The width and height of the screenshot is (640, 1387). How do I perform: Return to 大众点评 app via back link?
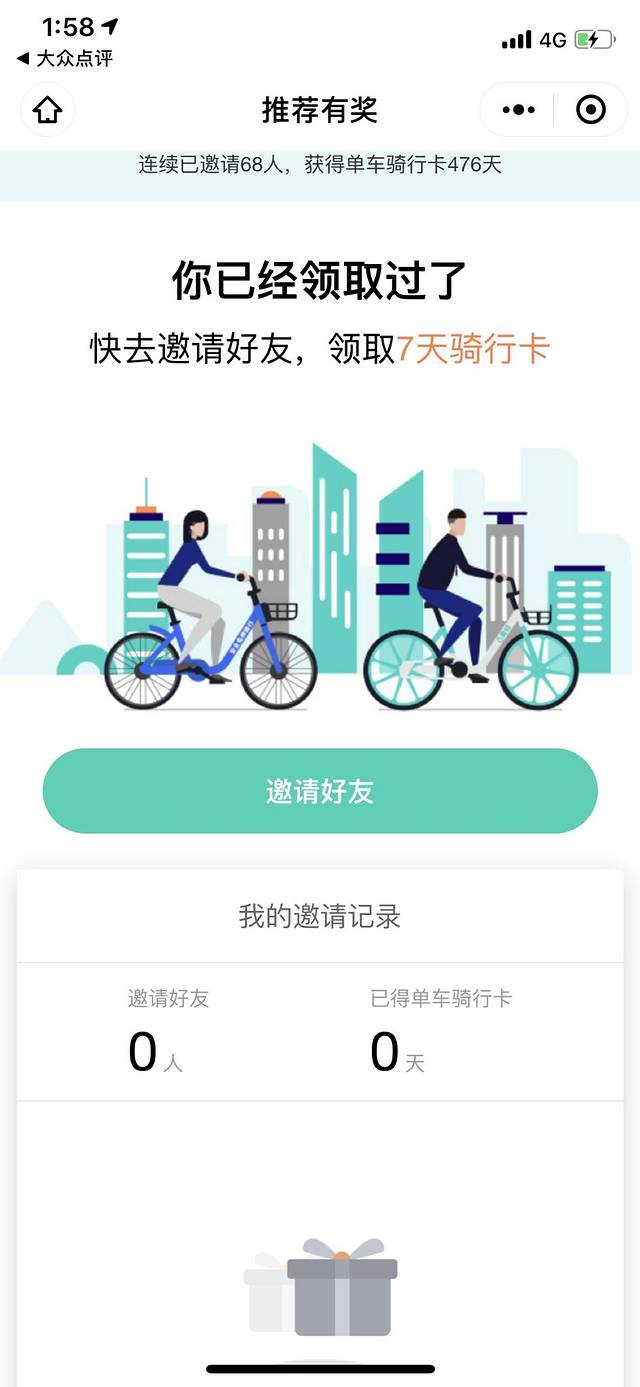[65, 59]
